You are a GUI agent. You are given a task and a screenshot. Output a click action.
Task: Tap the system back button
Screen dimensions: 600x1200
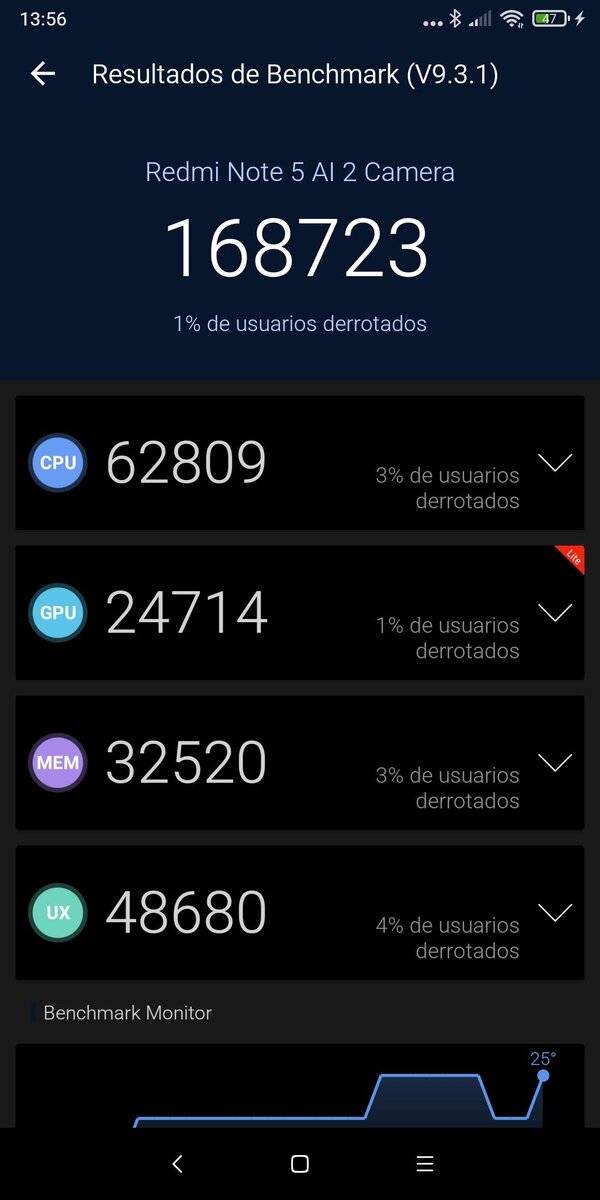tap(177, 1164)
